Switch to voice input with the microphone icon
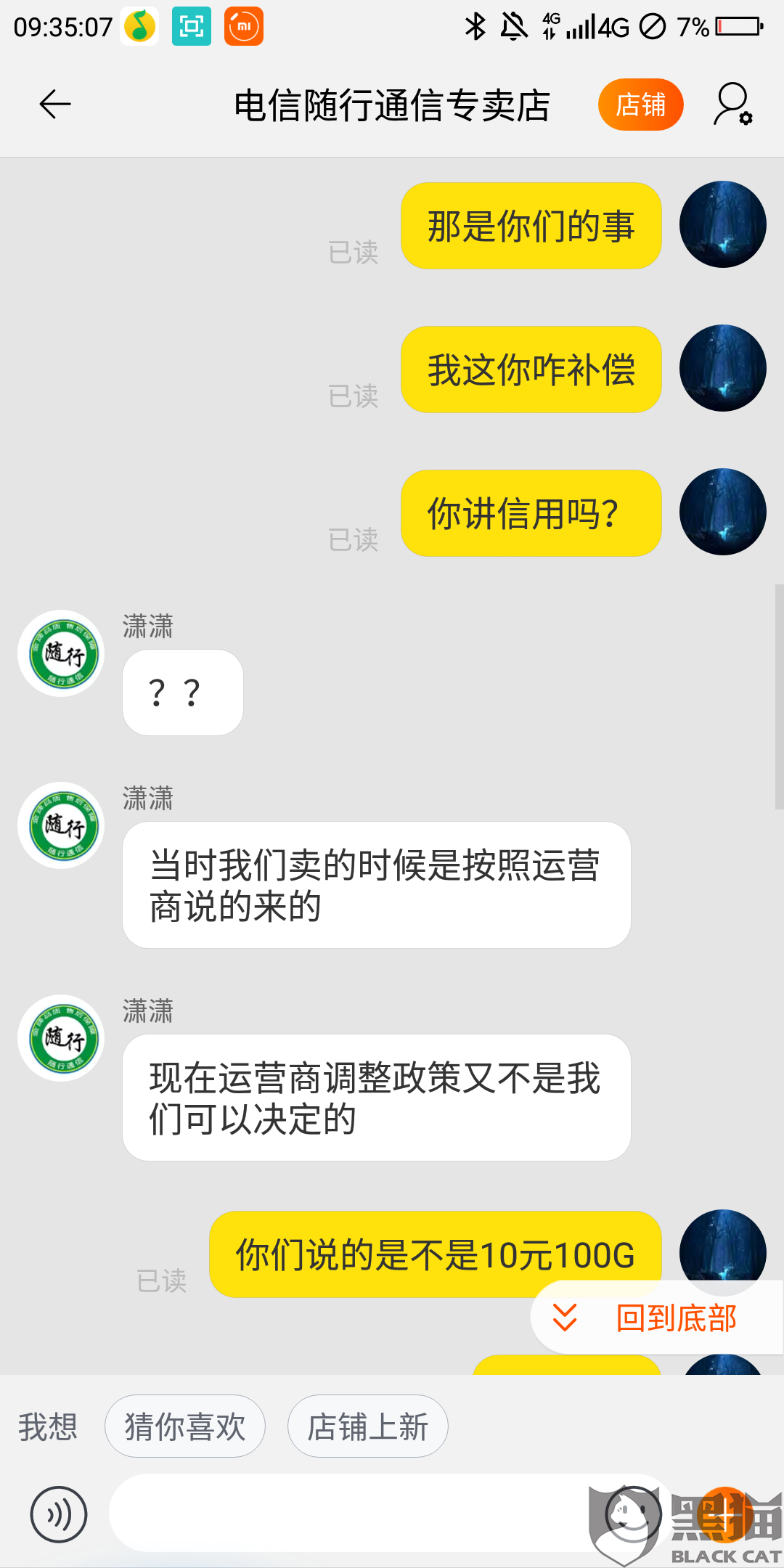This screenshot has height=1568, width=784. 58,1514
